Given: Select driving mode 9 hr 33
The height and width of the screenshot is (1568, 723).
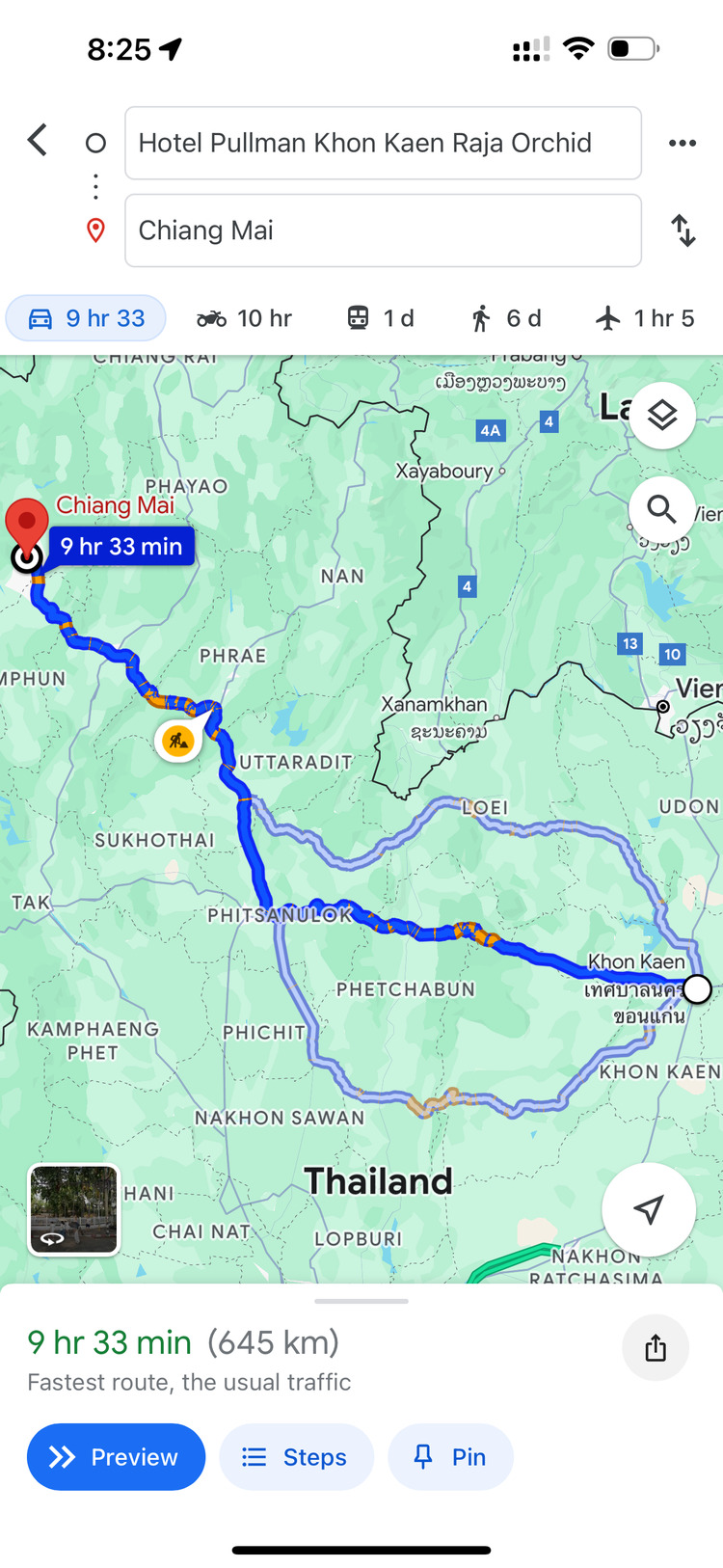Looking at the screenshot, I should point(87,318).
